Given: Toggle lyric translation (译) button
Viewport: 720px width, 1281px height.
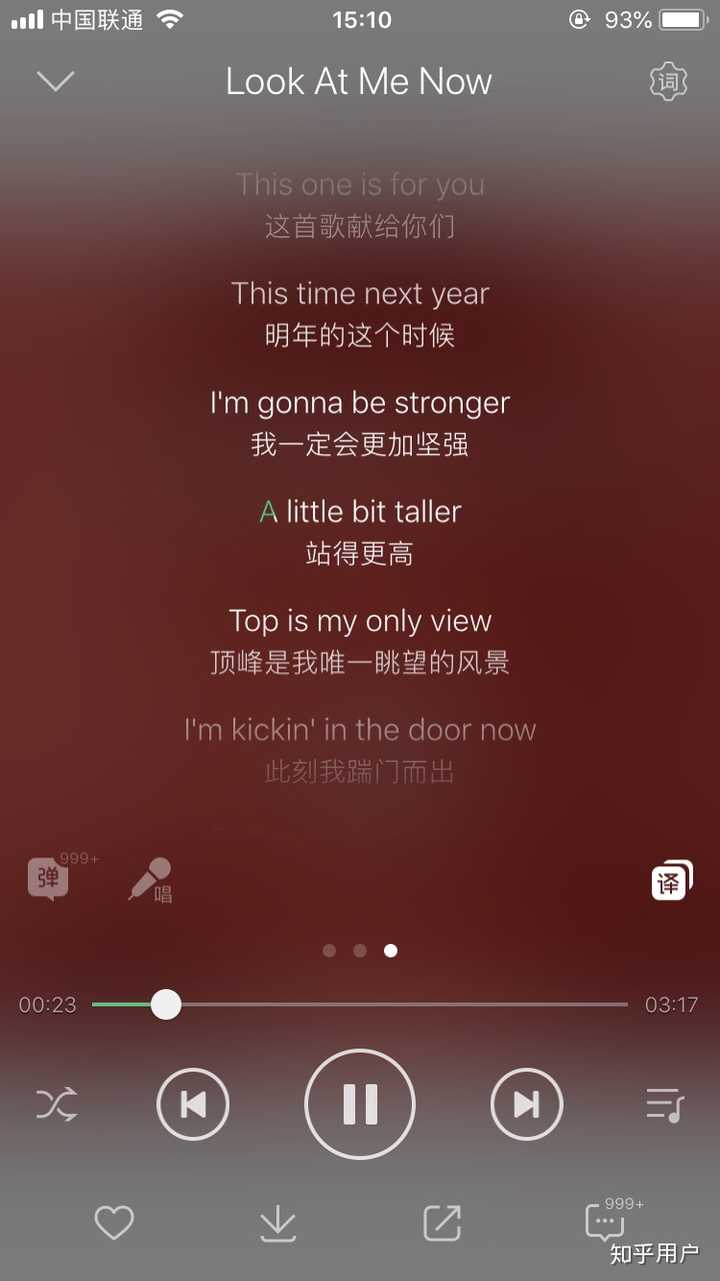Looking at the screenshot, I should click(x=672, y=880).
